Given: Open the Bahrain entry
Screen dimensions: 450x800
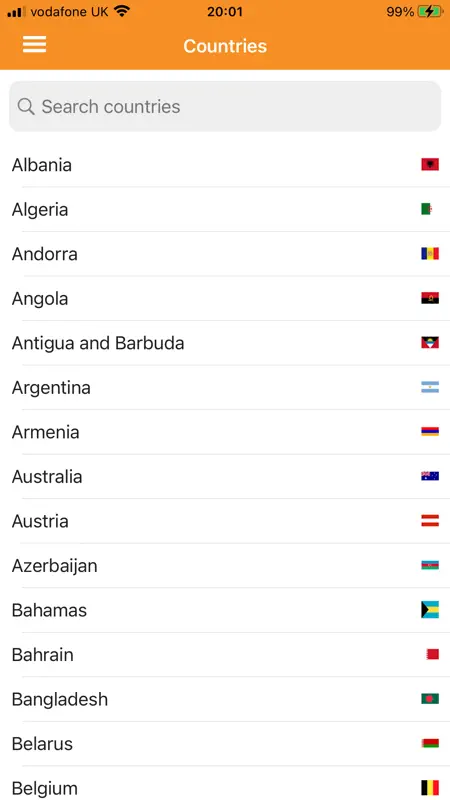Looking at the screenshot, I should tap(225, 655).
